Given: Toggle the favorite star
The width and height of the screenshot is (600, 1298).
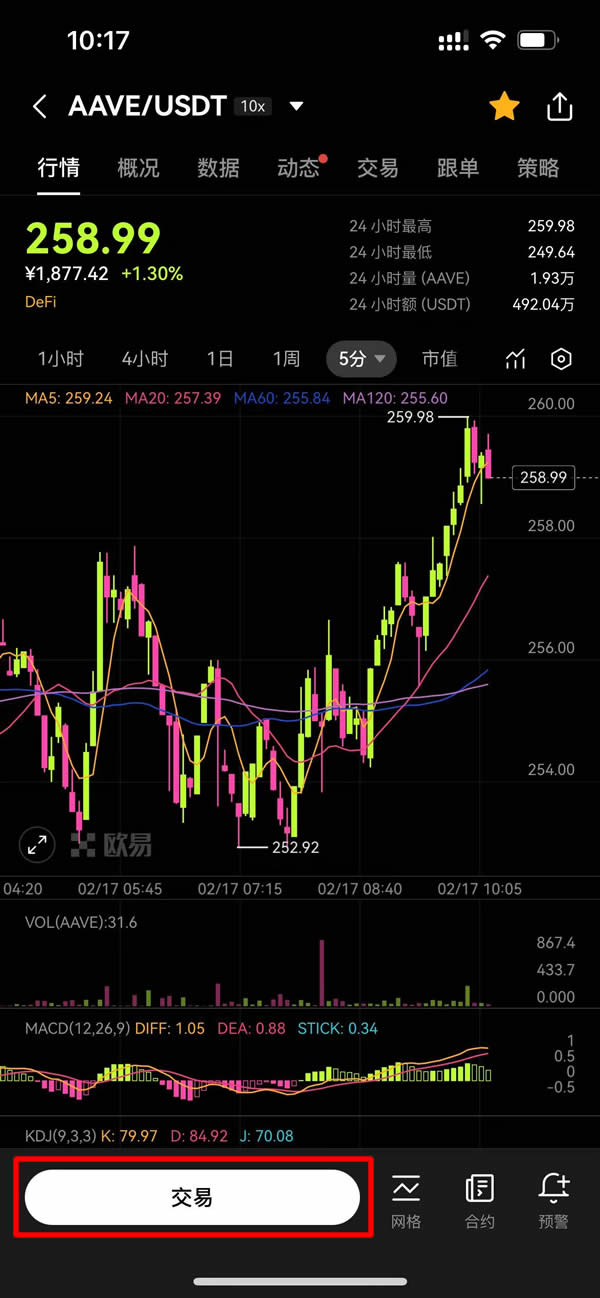Looking at the screenshot, I should (x=504, y=106).
